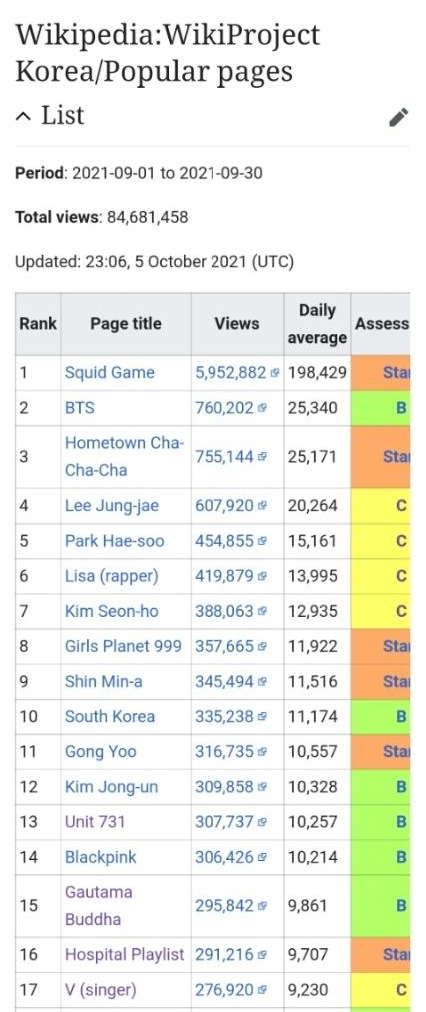
Task: Open Lee Jung-jae's page
Action: click(x=111, y=505)
